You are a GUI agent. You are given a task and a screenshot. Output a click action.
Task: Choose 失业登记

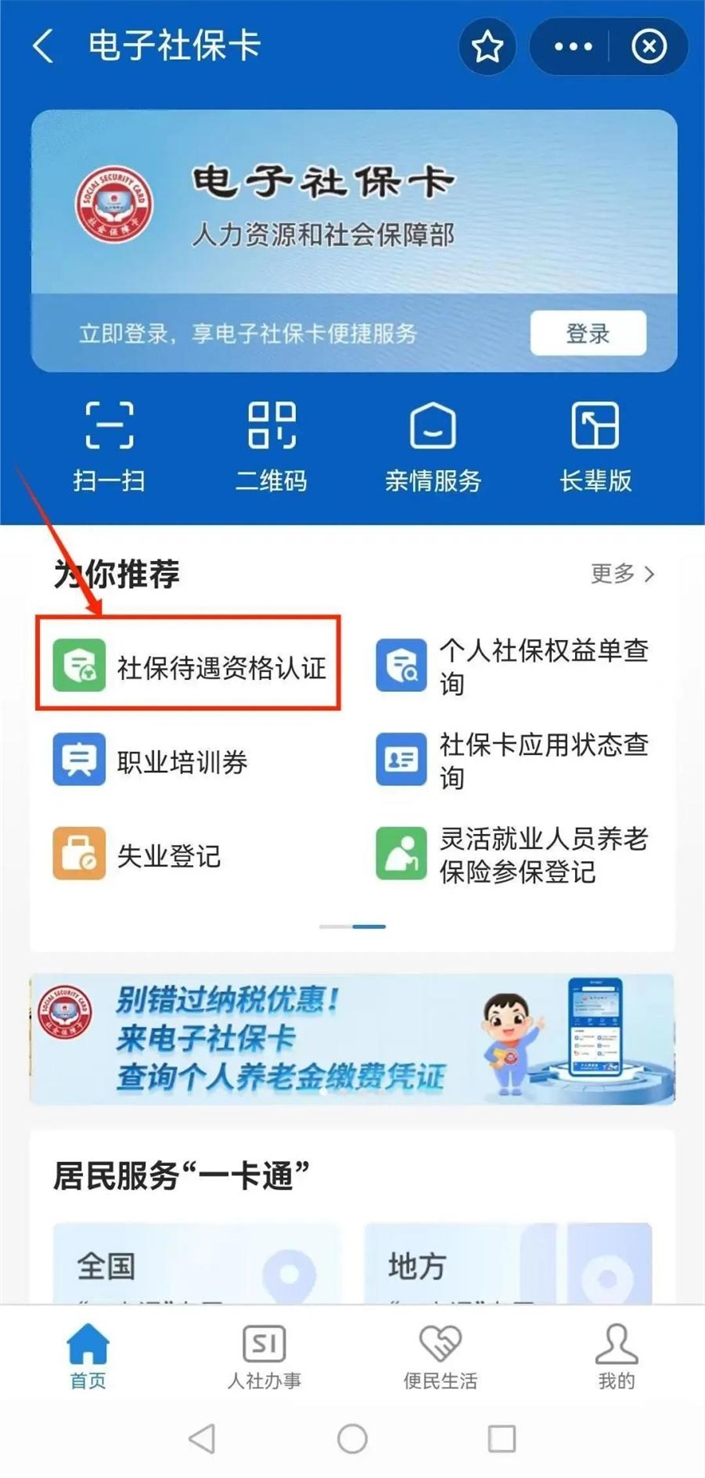[x=138, y=855]
